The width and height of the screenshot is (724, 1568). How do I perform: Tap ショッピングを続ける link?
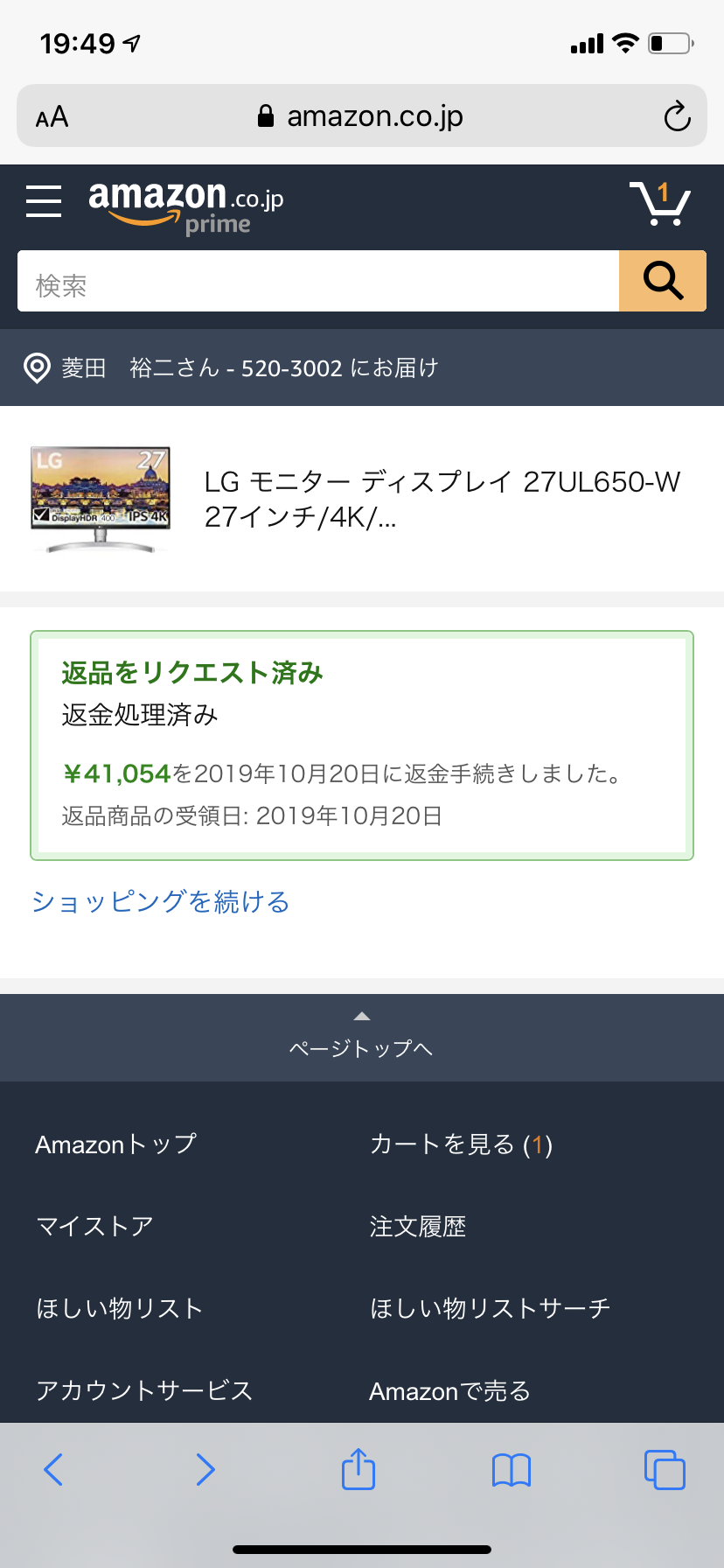pos(161,902)
